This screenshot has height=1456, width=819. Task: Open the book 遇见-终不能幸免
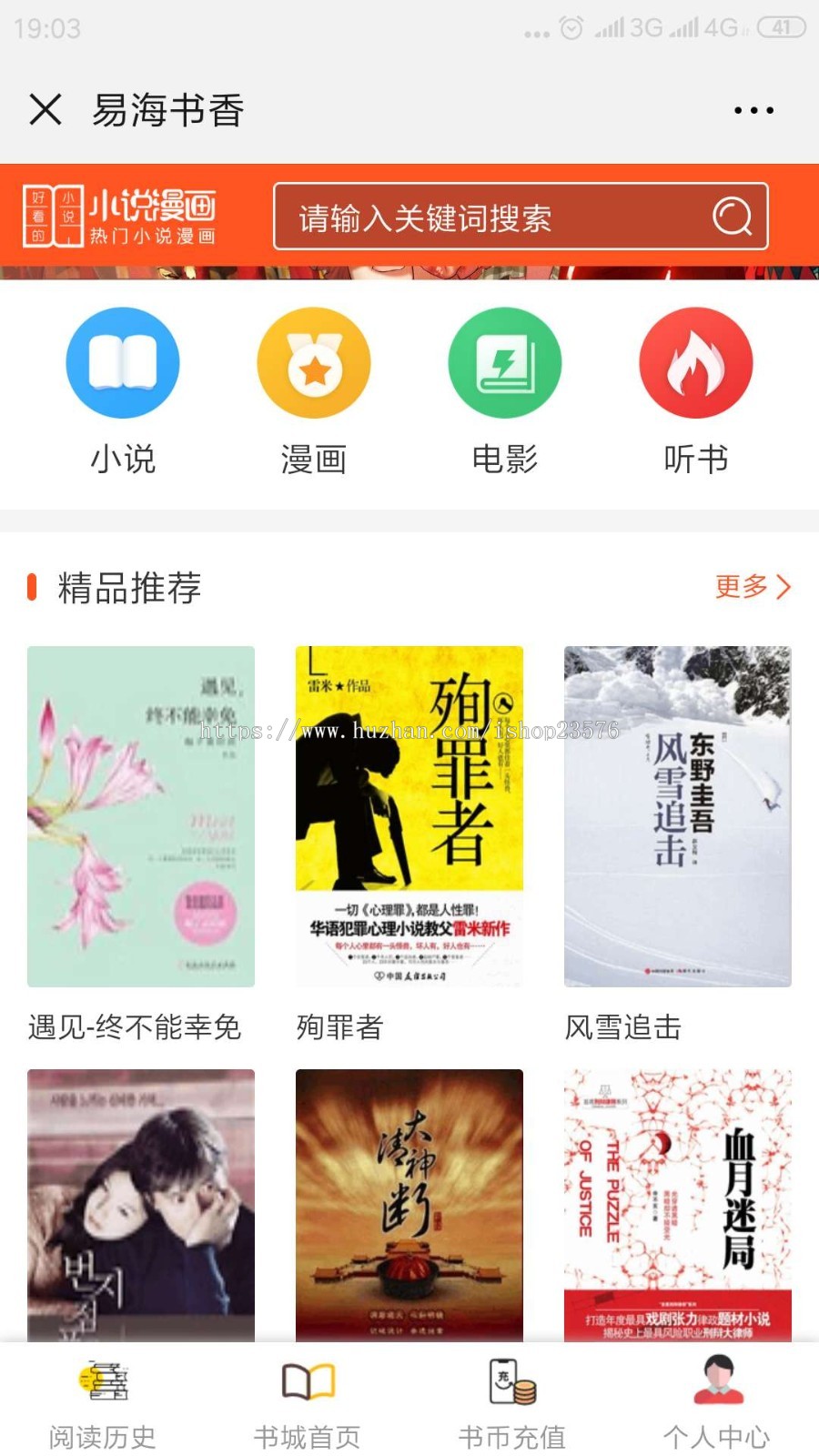[x=139, y=816]
